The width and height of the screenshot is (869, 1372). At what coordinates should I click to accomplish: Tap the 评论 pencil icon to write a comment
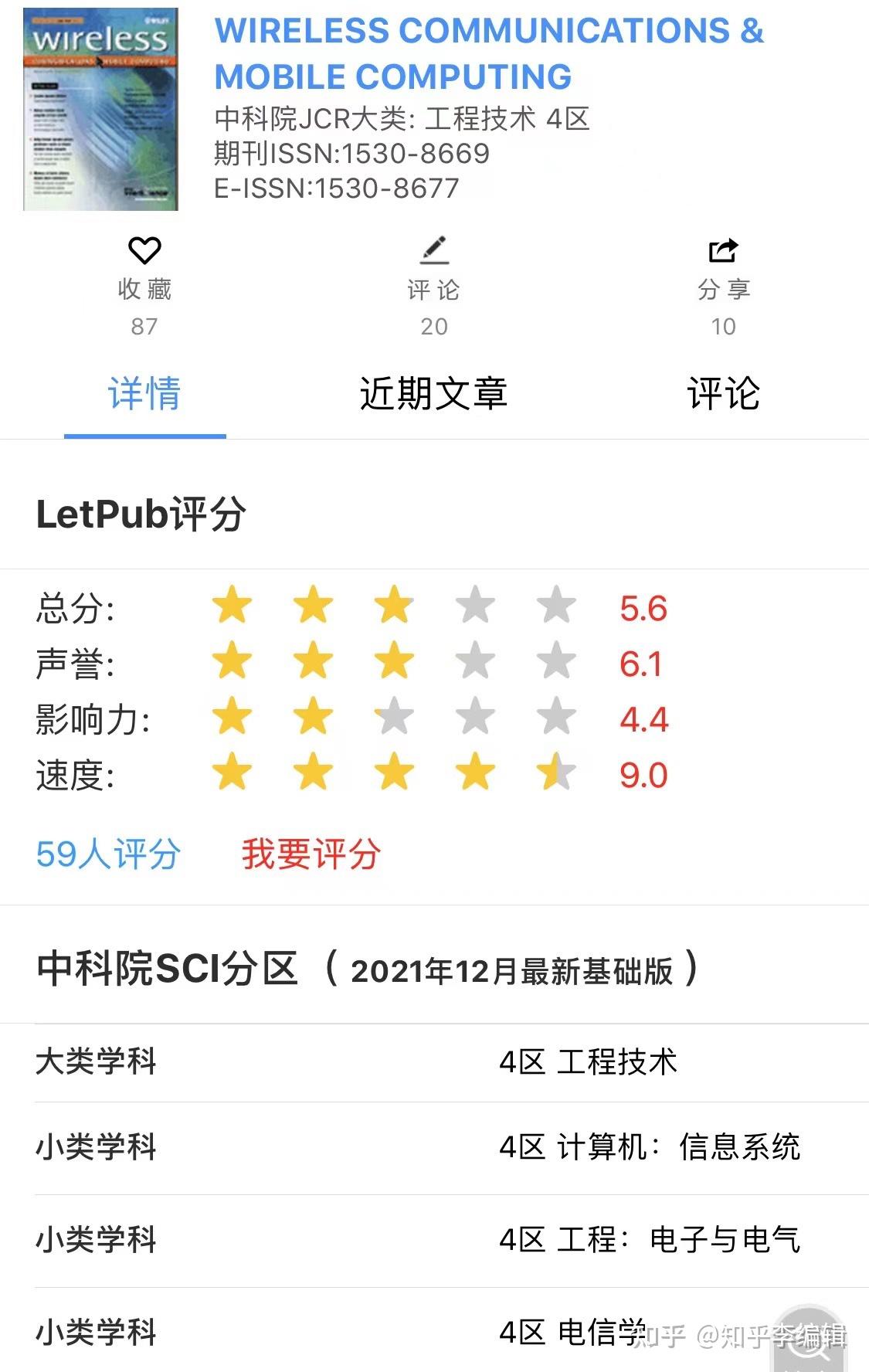(434, 251)
